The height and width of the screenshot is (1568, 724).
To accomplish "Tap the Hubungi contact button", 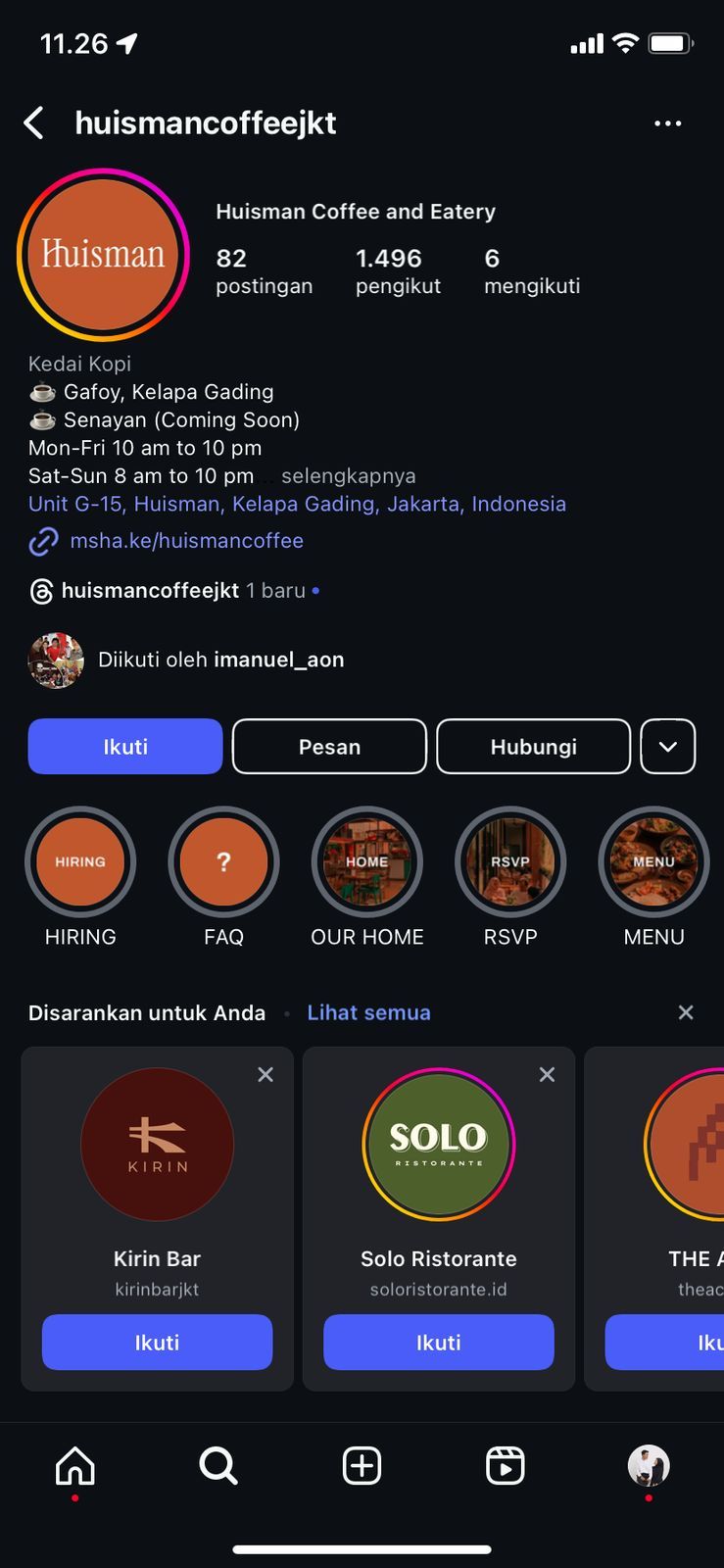I will click(533, 747).
